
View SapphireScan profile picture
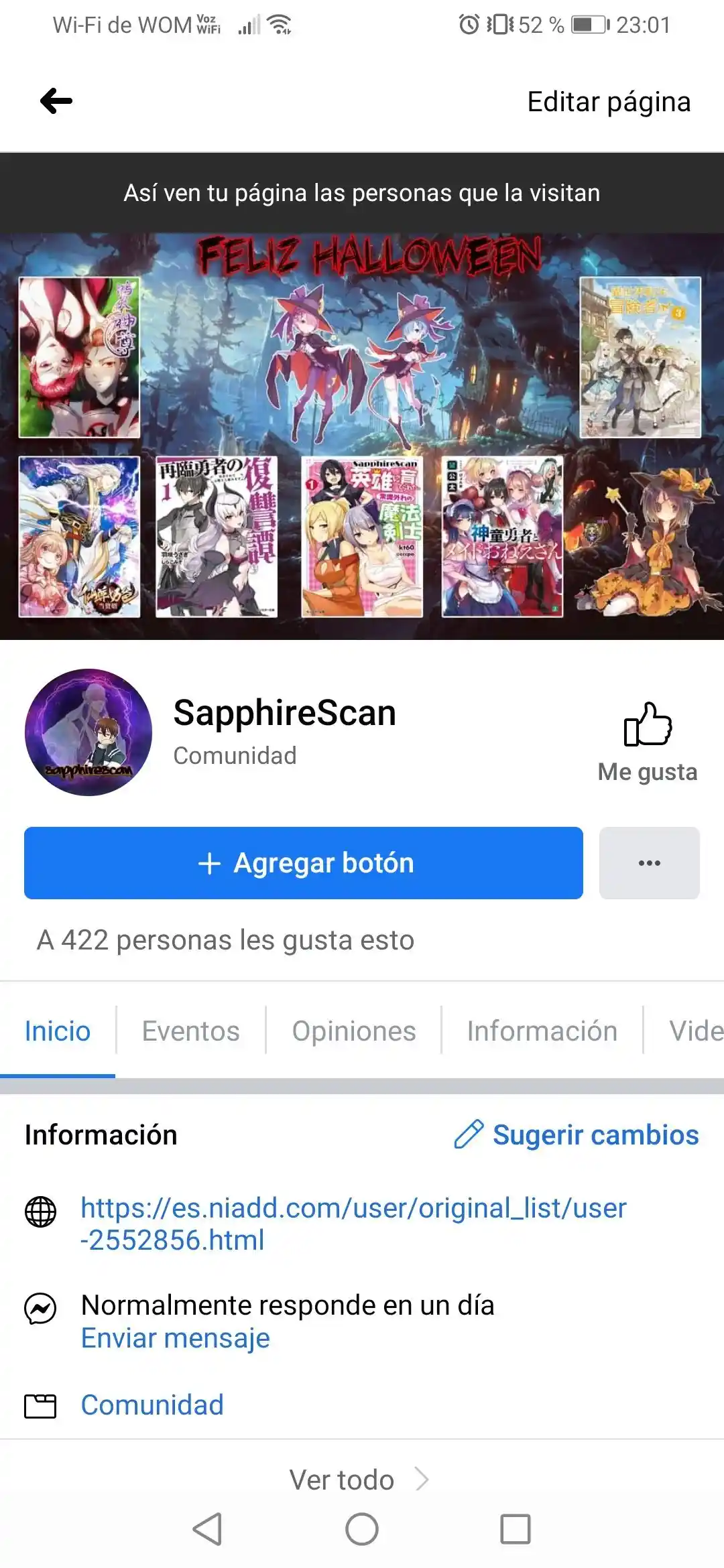click(x=88, y=732)
